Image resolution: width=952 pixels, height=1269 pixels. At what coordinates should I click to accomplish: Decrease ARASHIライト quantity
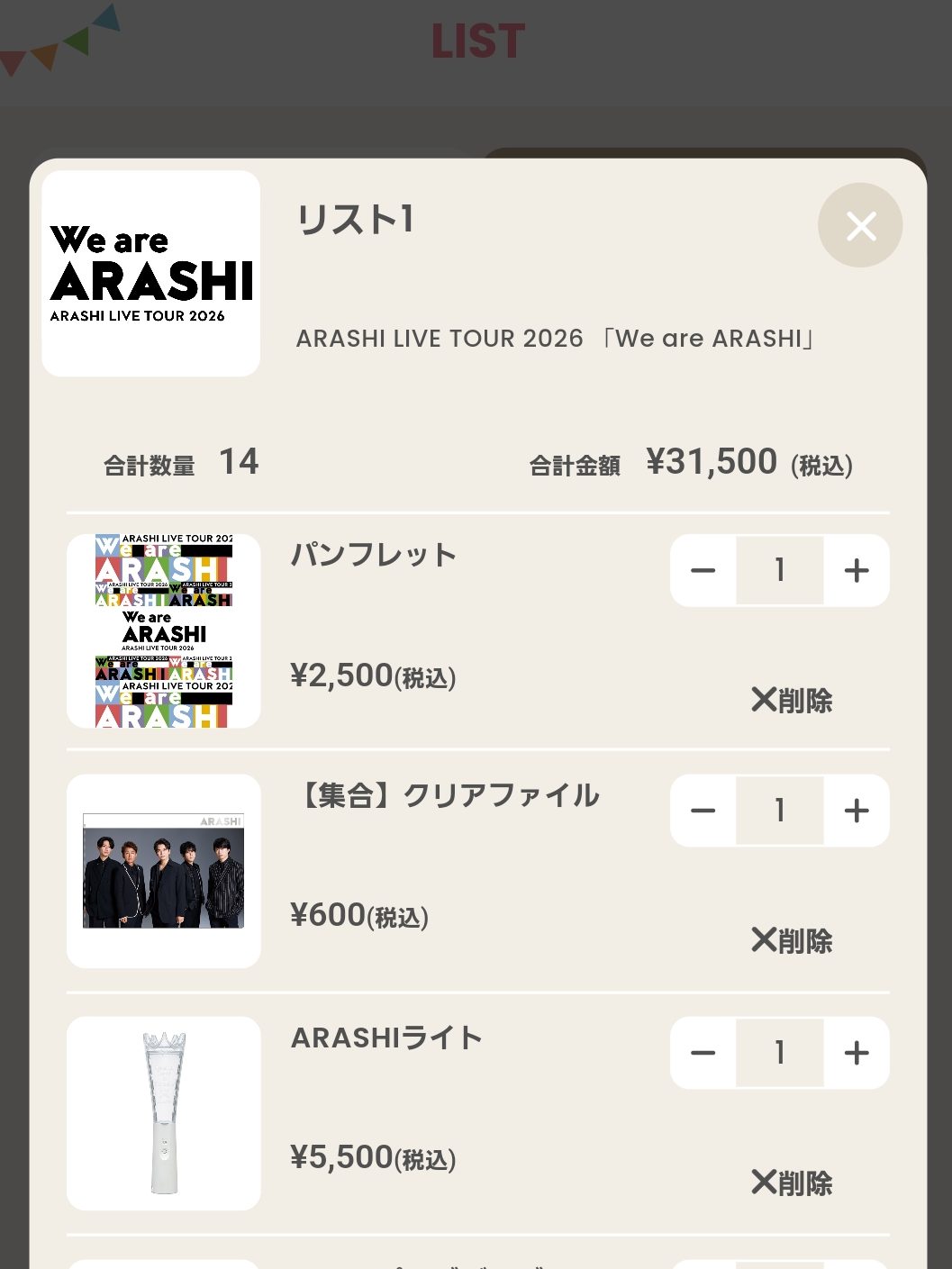(x=703, y=1053)
